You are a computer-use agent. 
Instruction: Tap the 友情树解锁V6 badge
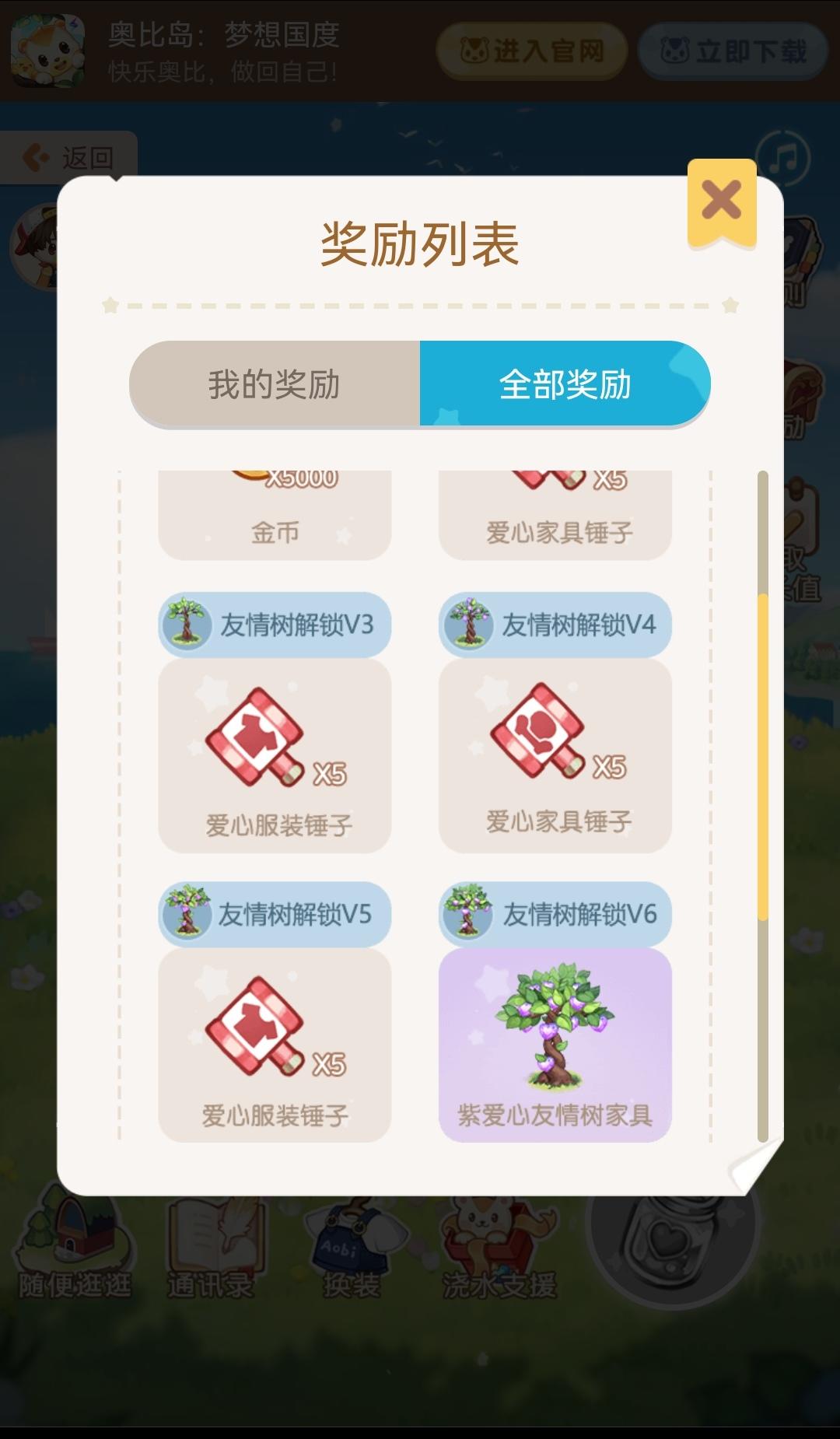tap(554, 916)
